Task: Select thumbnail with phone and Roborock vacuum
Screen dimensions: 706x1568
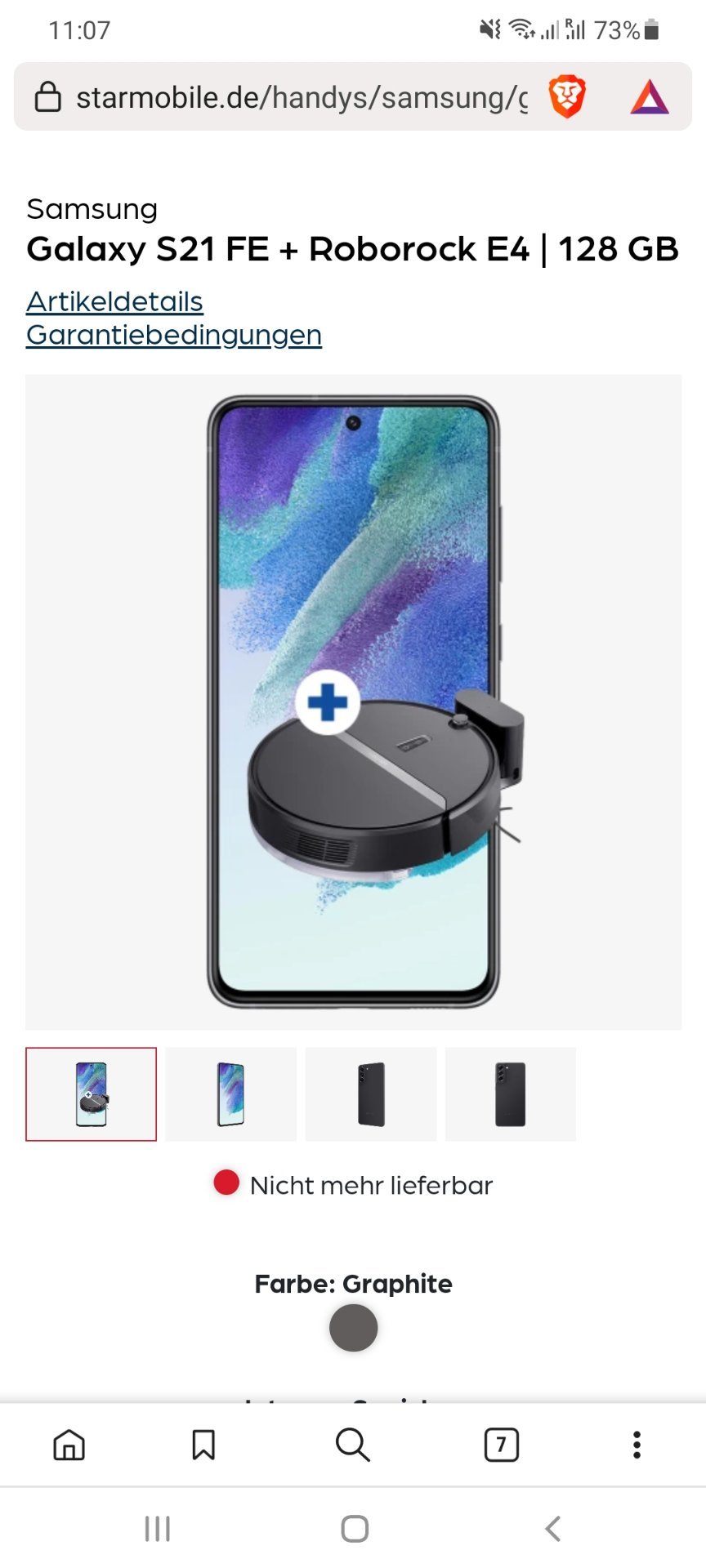Action: coord(91,1094)
